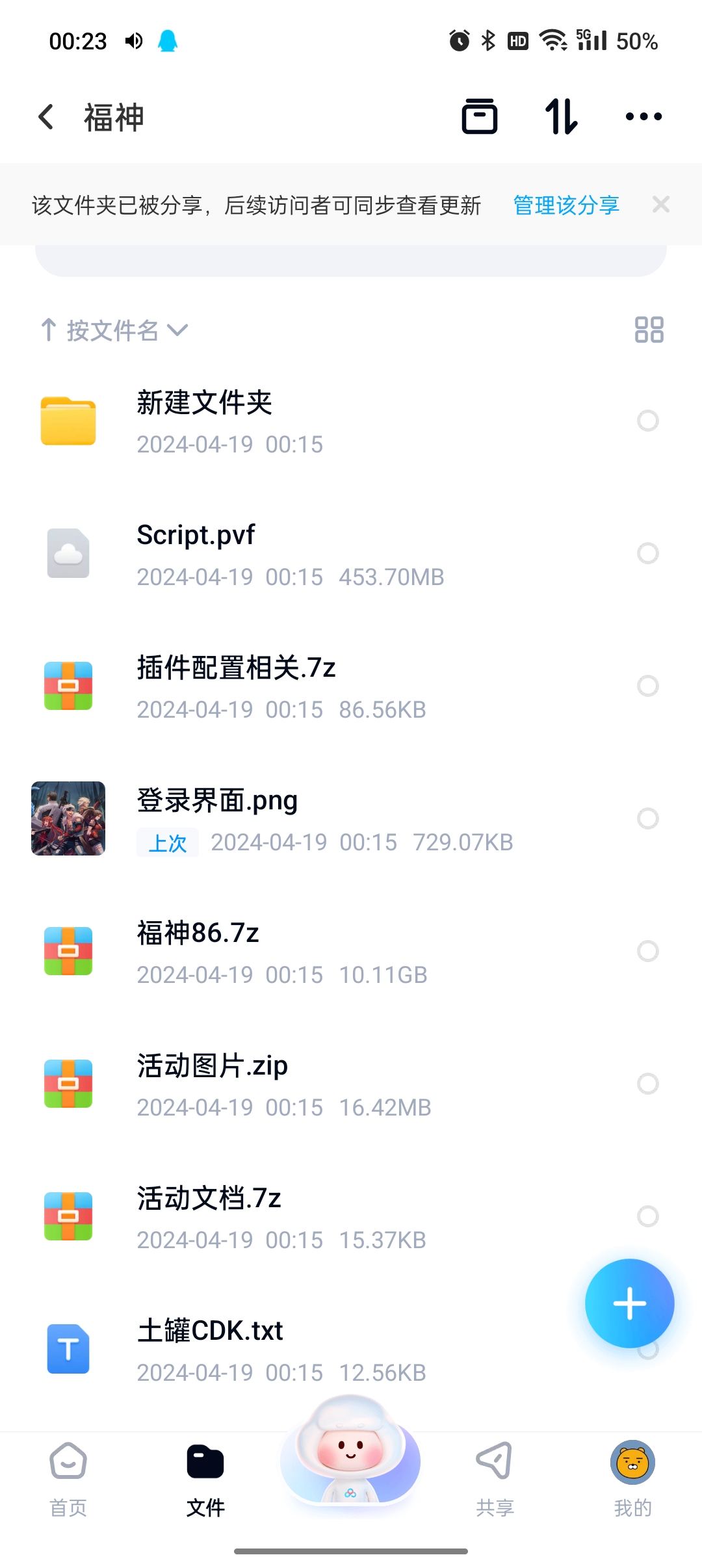
Task: Tap the back chevron beside 福神
Action: point(45,116)
